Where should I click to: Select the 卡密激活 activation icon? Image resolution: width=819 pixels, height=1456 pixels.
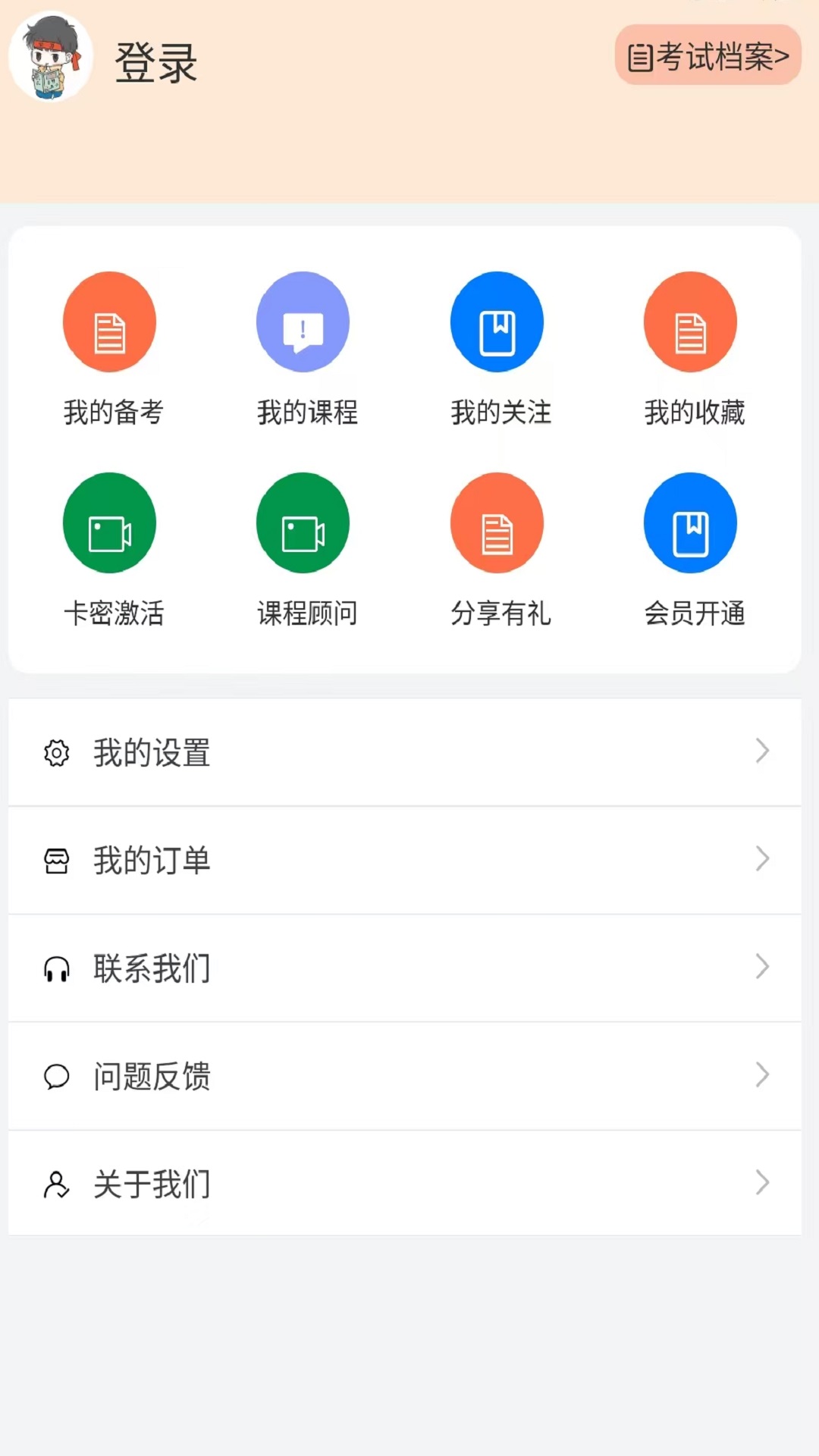109,522
